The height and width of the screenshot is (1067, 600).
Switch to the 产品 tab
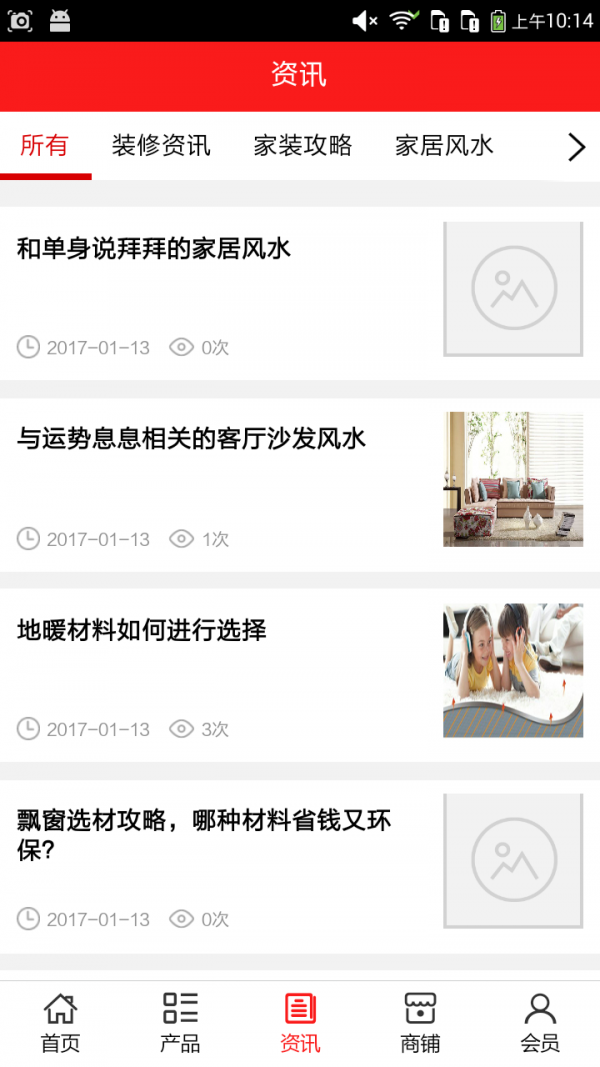[x=180, y=1023]
